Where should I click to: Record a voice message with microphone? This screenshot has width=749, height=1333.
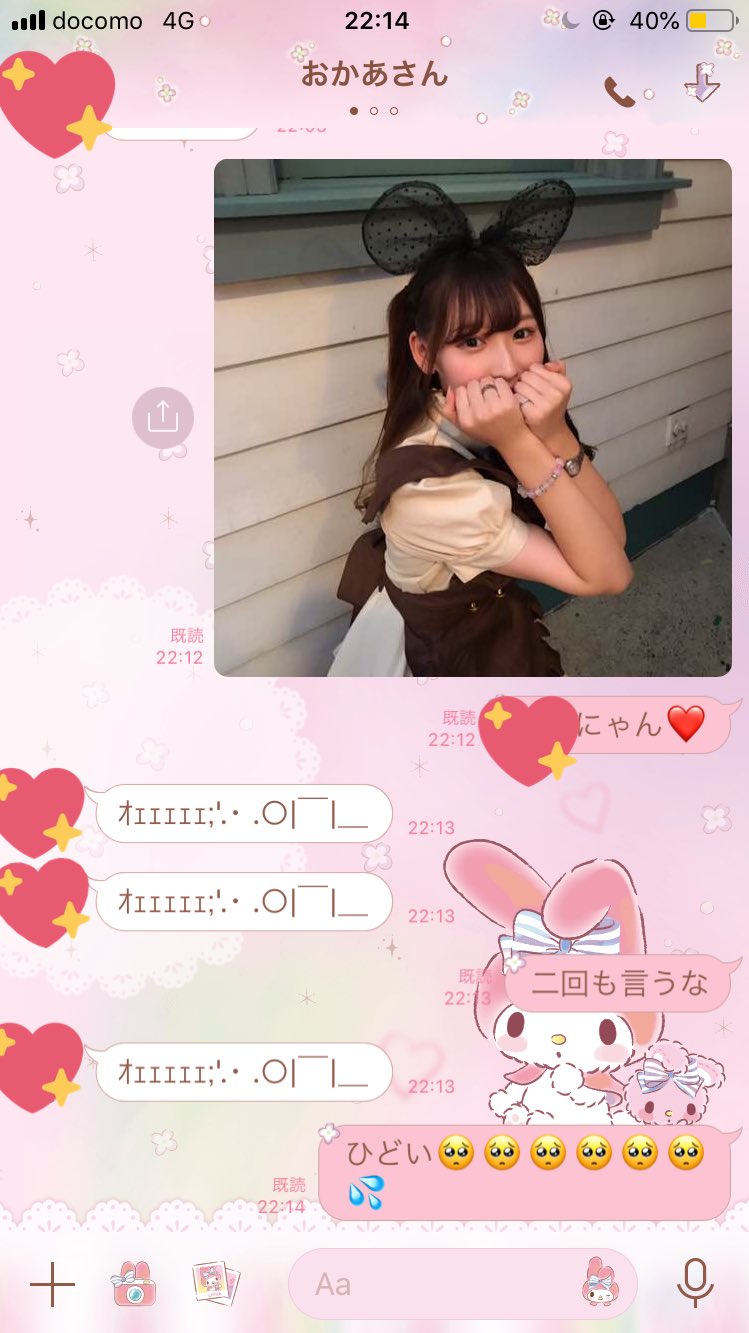coord(694,1283)
